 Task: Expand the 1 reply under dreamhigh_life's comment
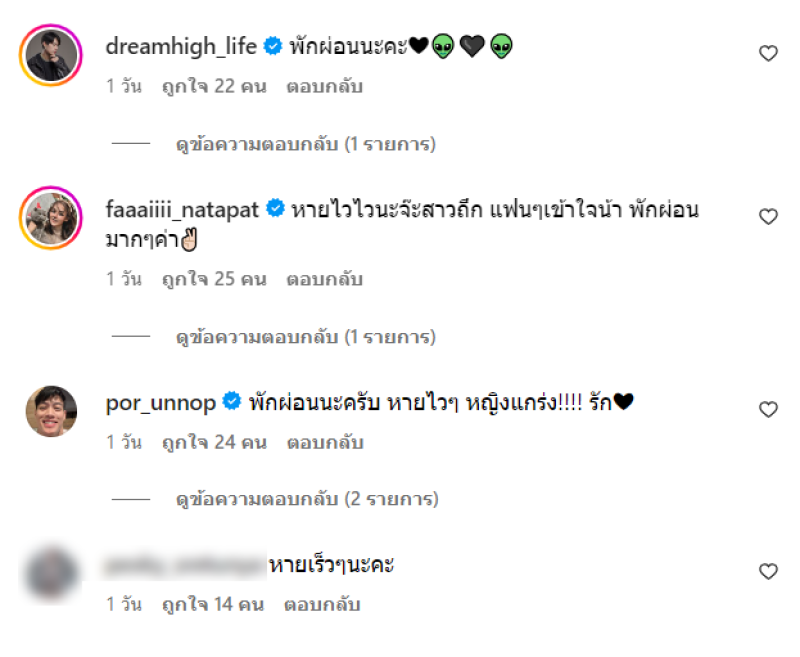point(305,145)
